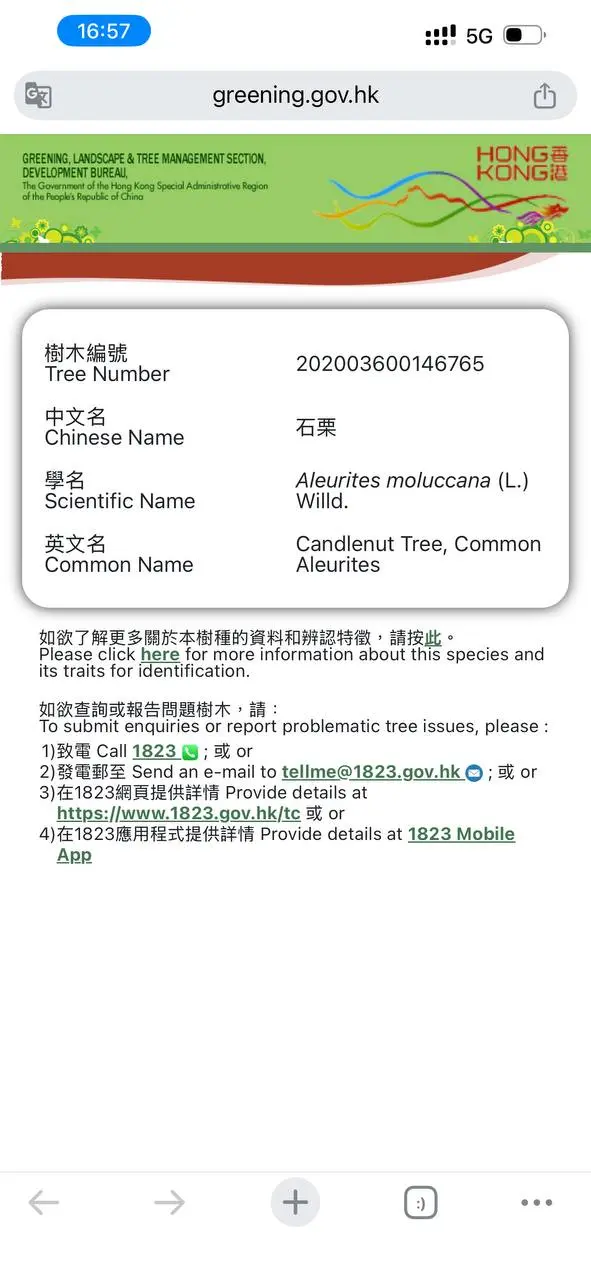Open the 'here' species information link

[160, 655]
